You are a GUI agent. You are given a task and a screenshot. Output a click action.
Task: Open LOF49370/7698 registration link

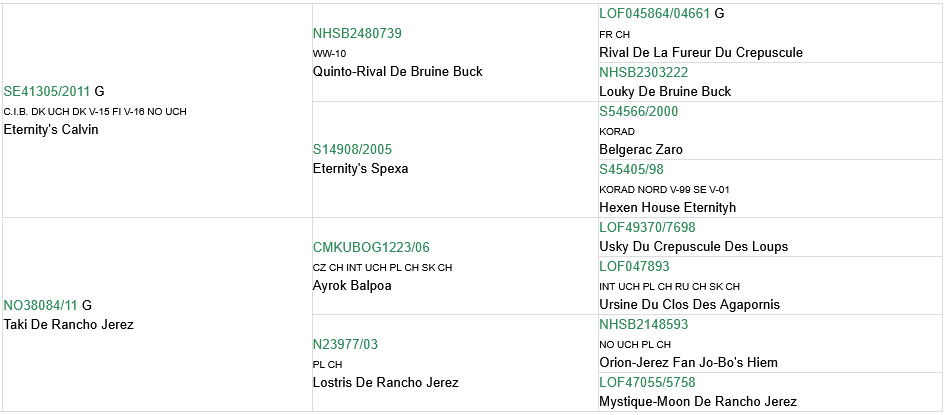click(647, 228)
